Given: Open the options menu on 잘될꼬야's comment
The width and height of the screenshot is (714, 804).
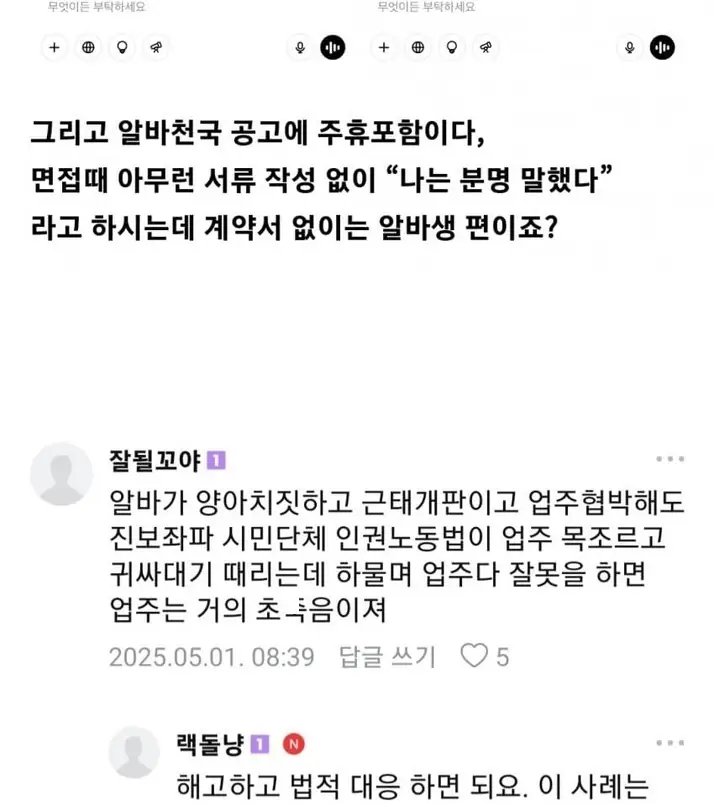Looking at the screenshot, I should point(669,459).
